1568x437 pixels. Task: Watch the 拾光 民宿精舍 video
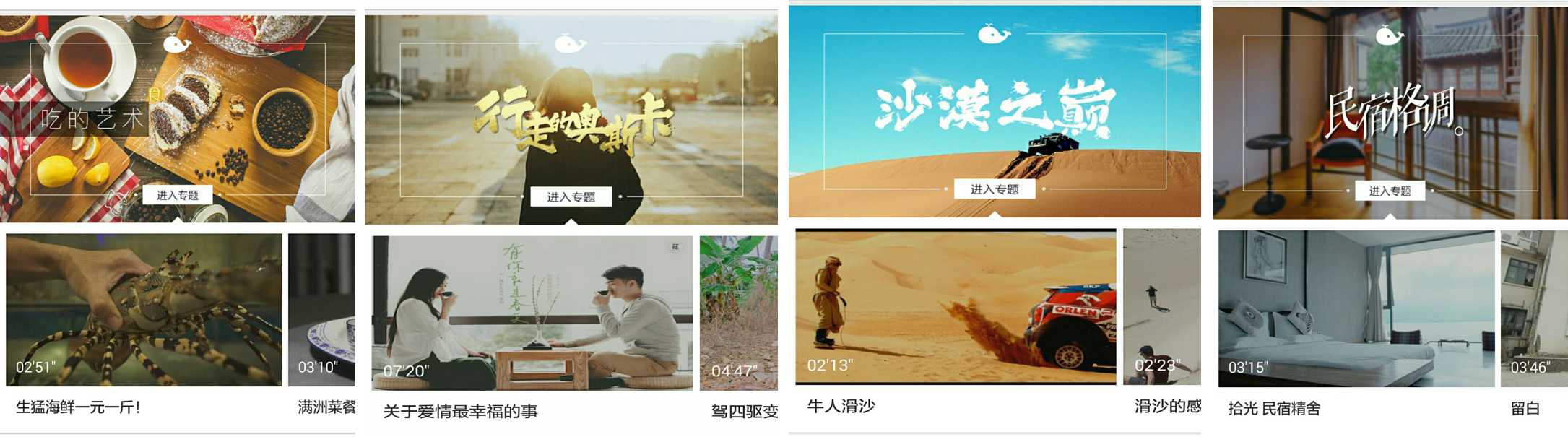tap(1356, 308)
